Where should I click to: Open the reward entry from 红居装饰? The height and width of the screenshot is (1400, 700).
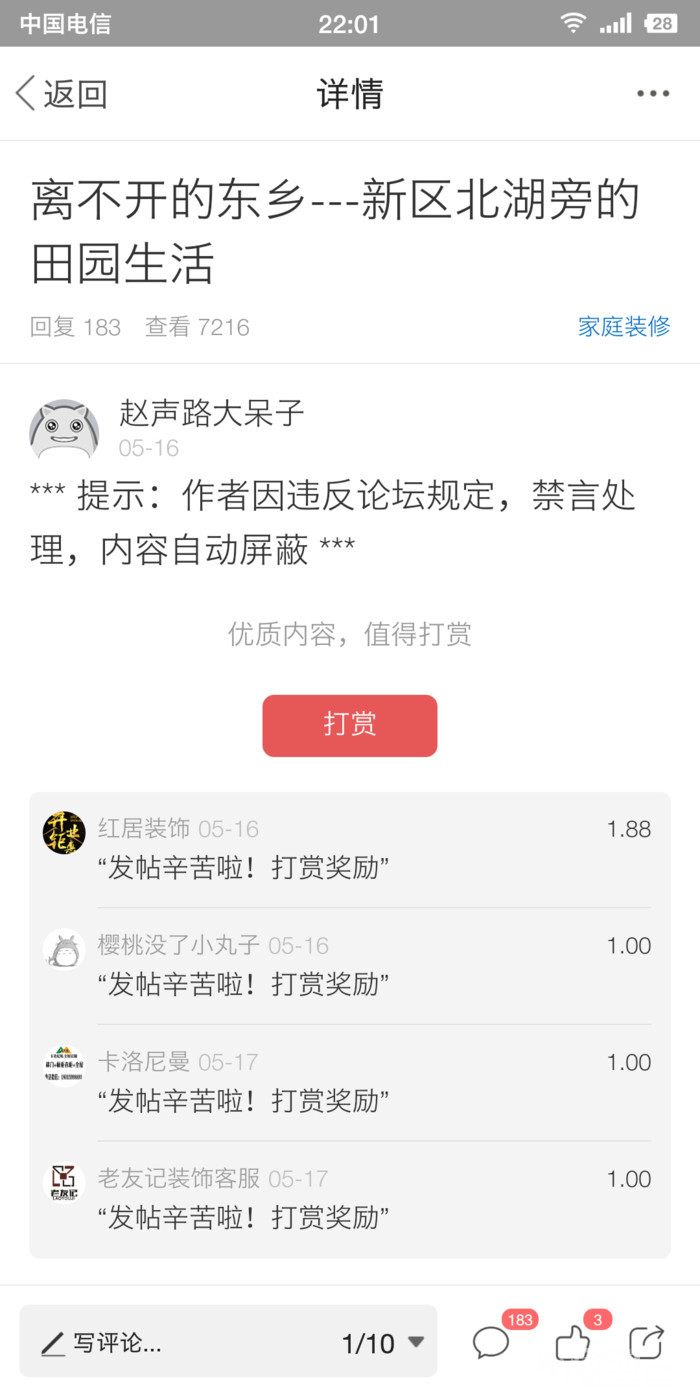click(x=349, y=848)
